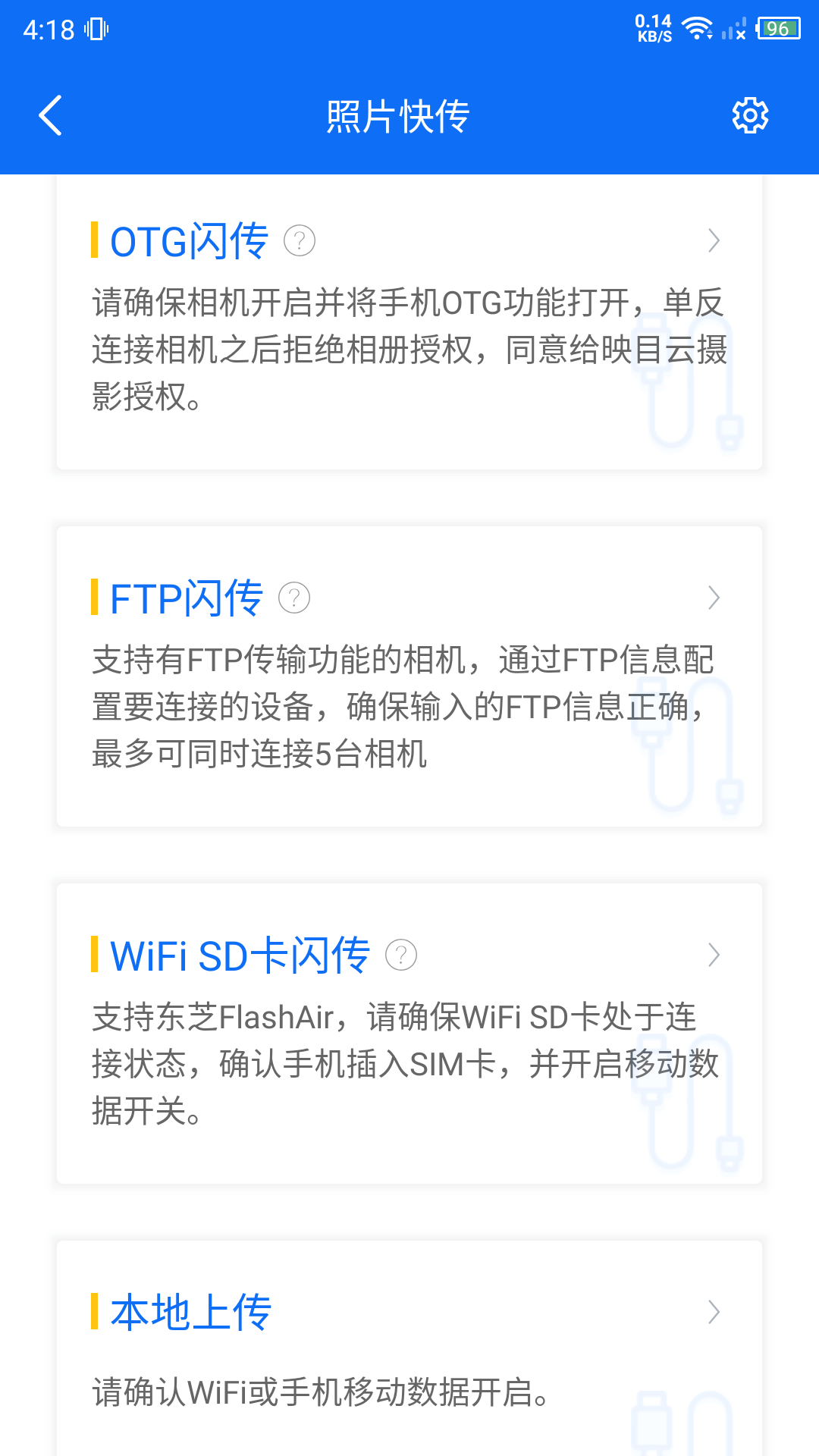Expand the OTG闪传 card via right chevron
The height and width of the screenshot is (1456, 819).
pyautogui.click(x=714, y=242)
